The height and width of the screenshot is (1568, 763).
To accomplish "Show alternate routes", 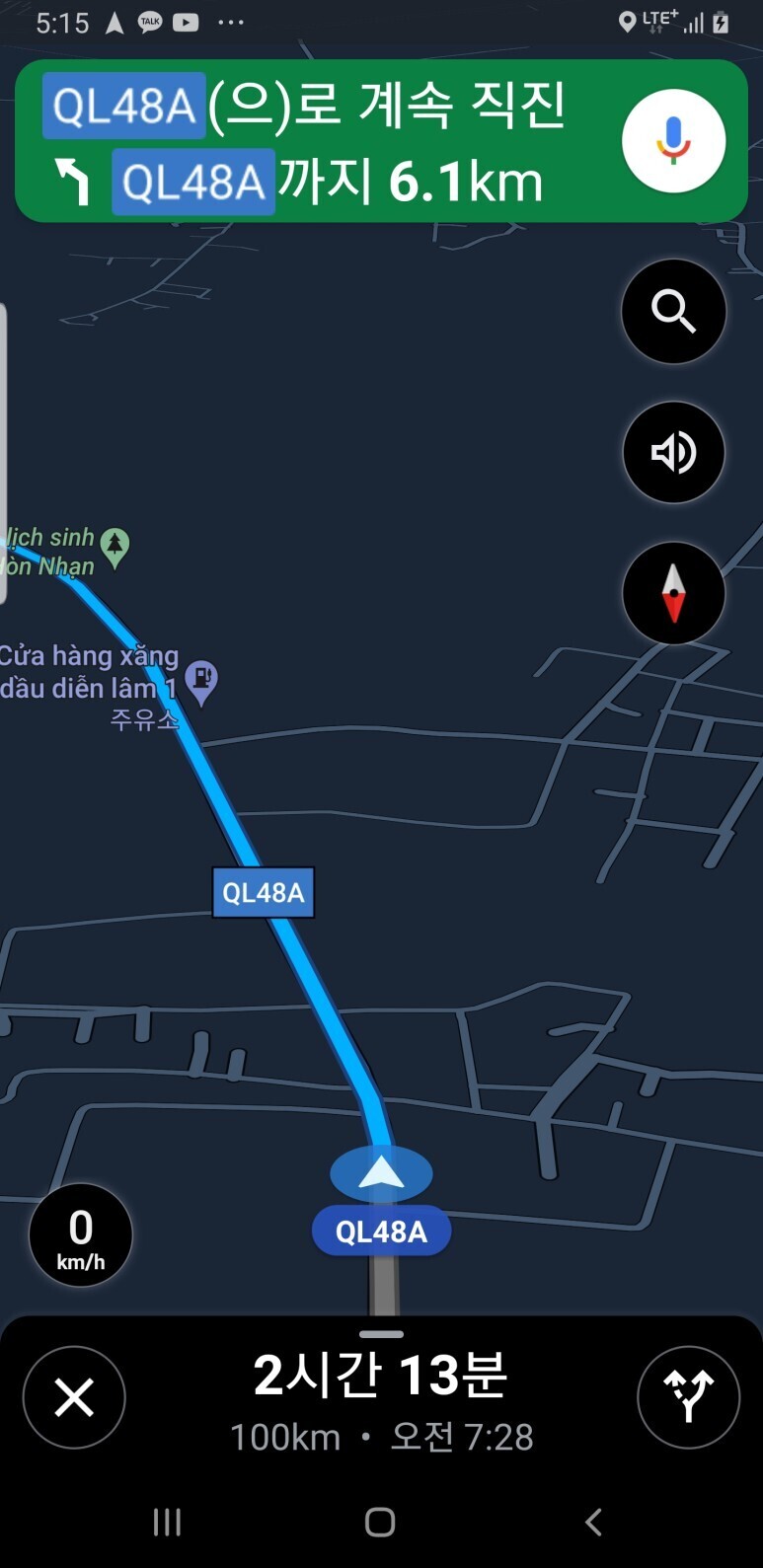I will click(688, 1397).
